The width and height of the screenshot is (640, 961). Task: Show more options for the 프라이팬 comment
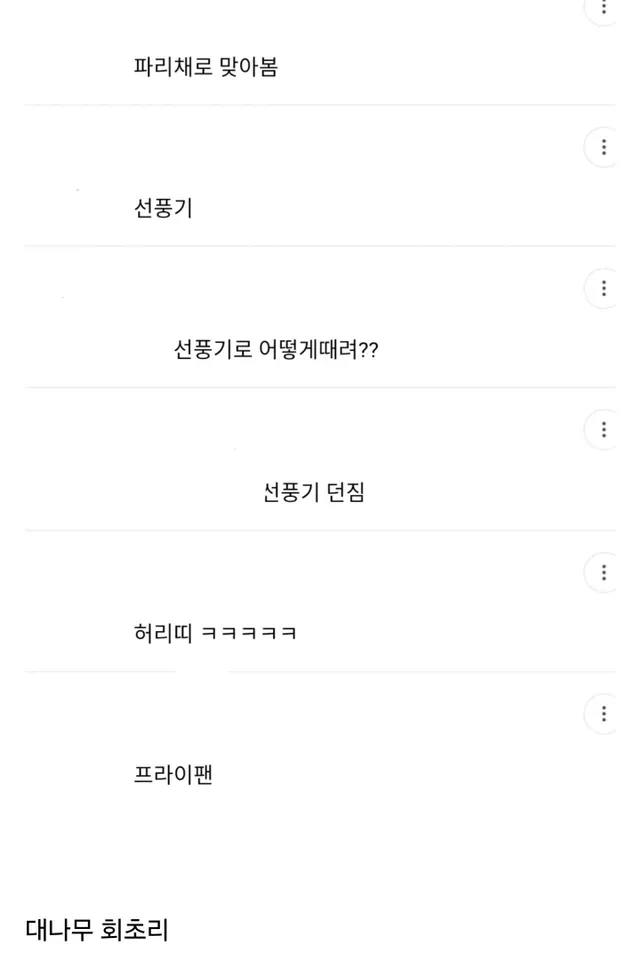click(x=603, y=713)
